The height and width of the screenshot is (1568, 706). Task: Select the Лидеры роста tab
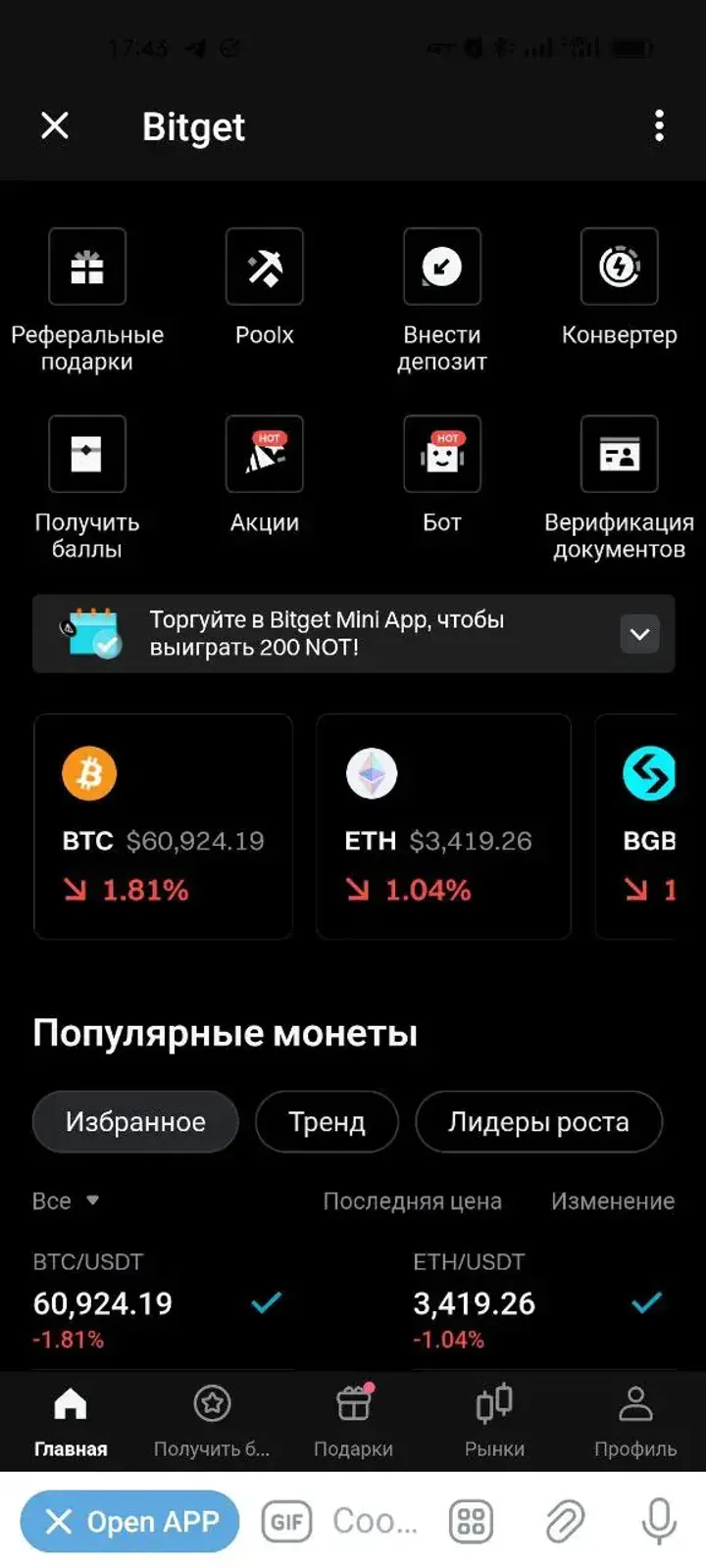538,1122
